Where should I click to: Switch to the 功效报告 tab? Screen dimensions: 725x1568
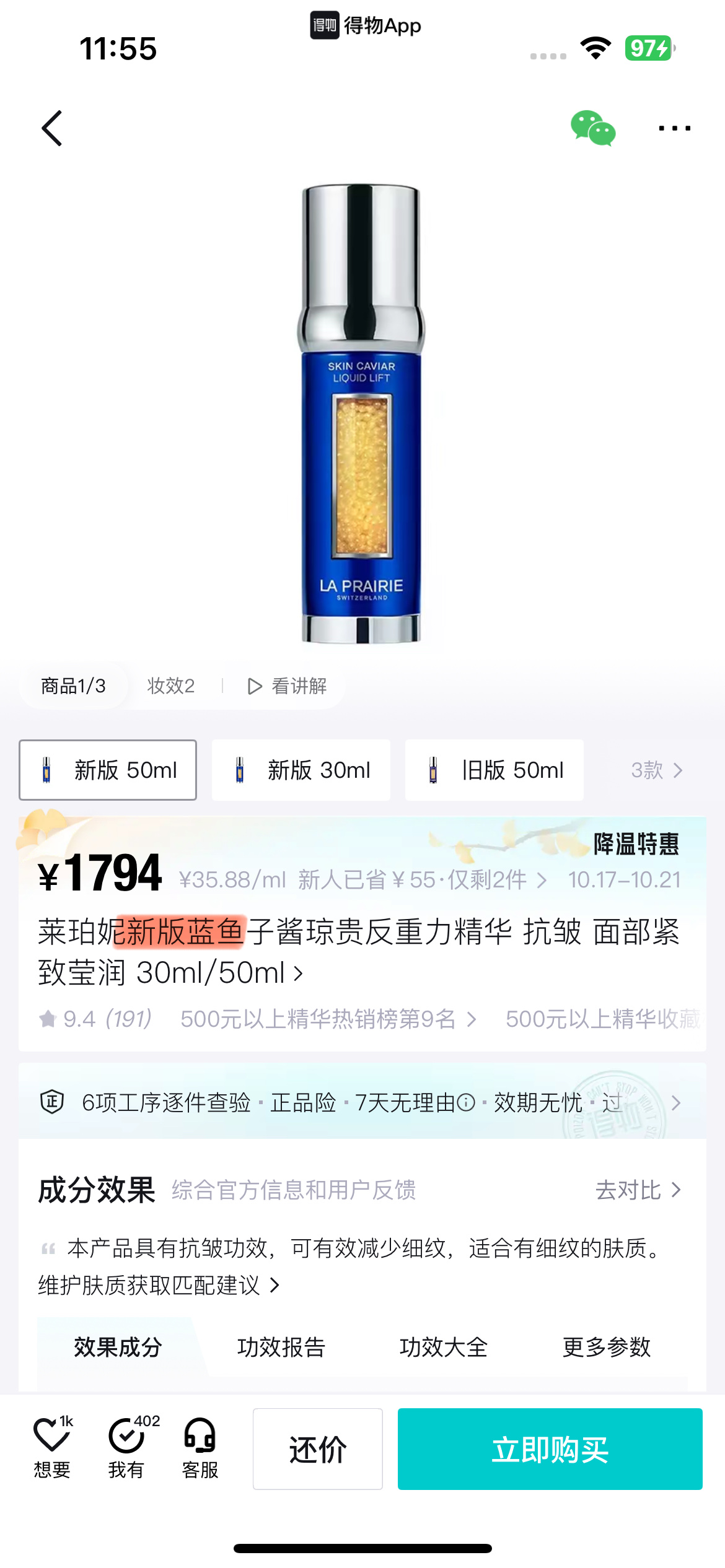coord(281,1348)
